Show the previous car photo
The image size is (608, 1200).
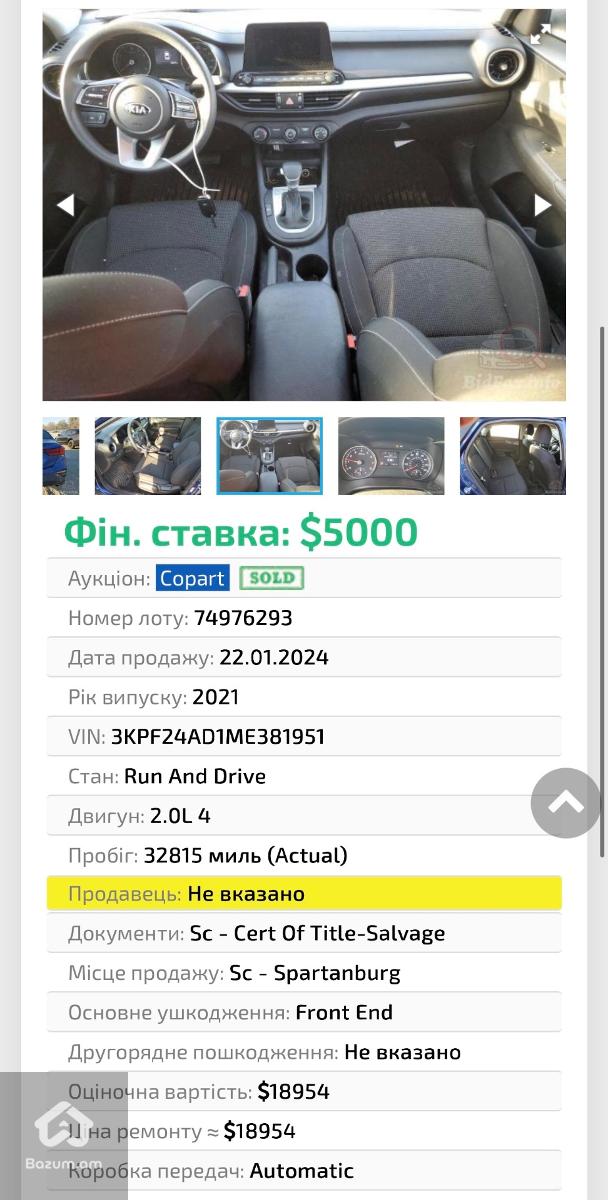coord(66,205)
